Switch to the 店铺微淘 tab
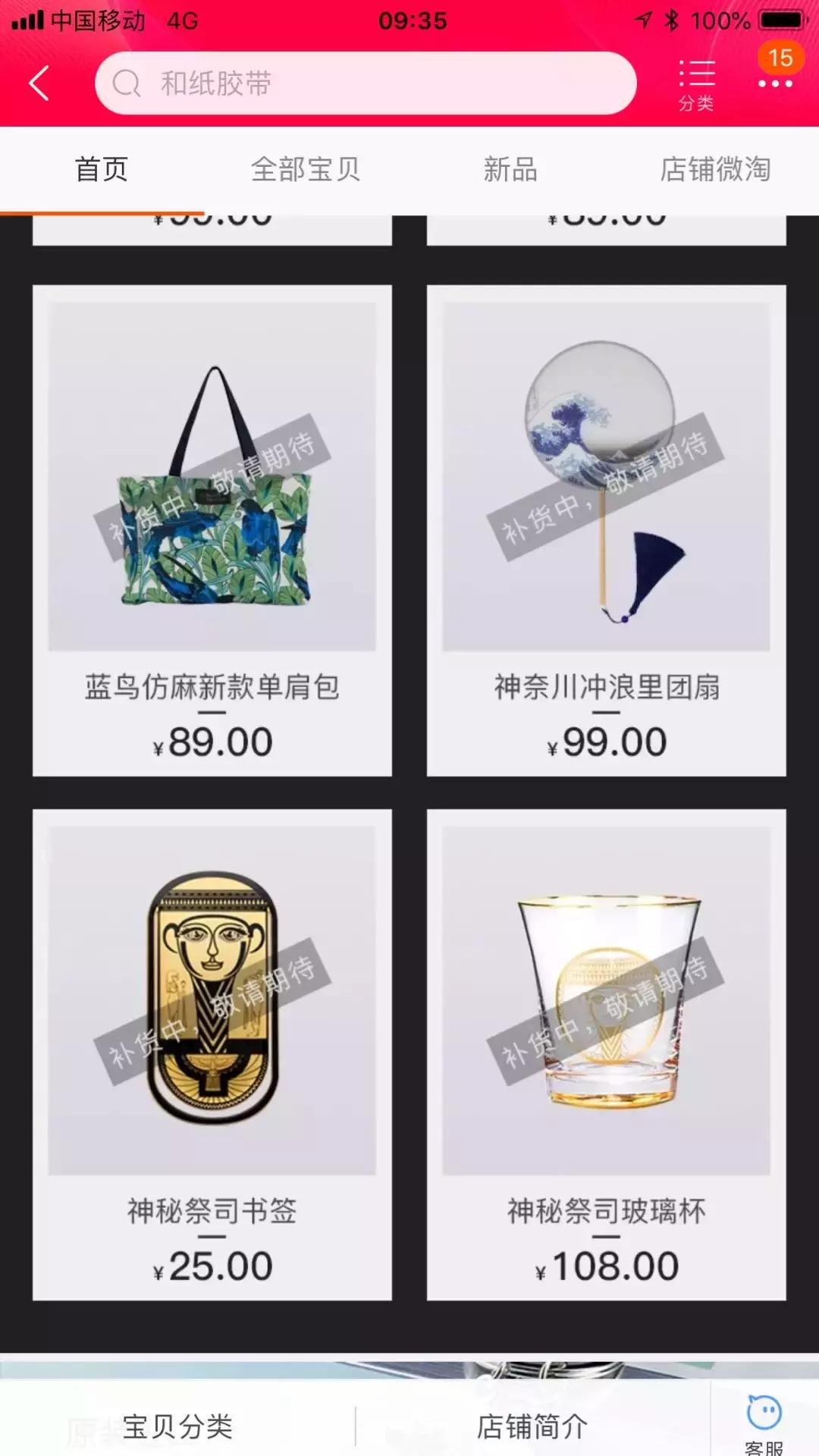This screenshot has height=1456, width=819. click(715, 169)
